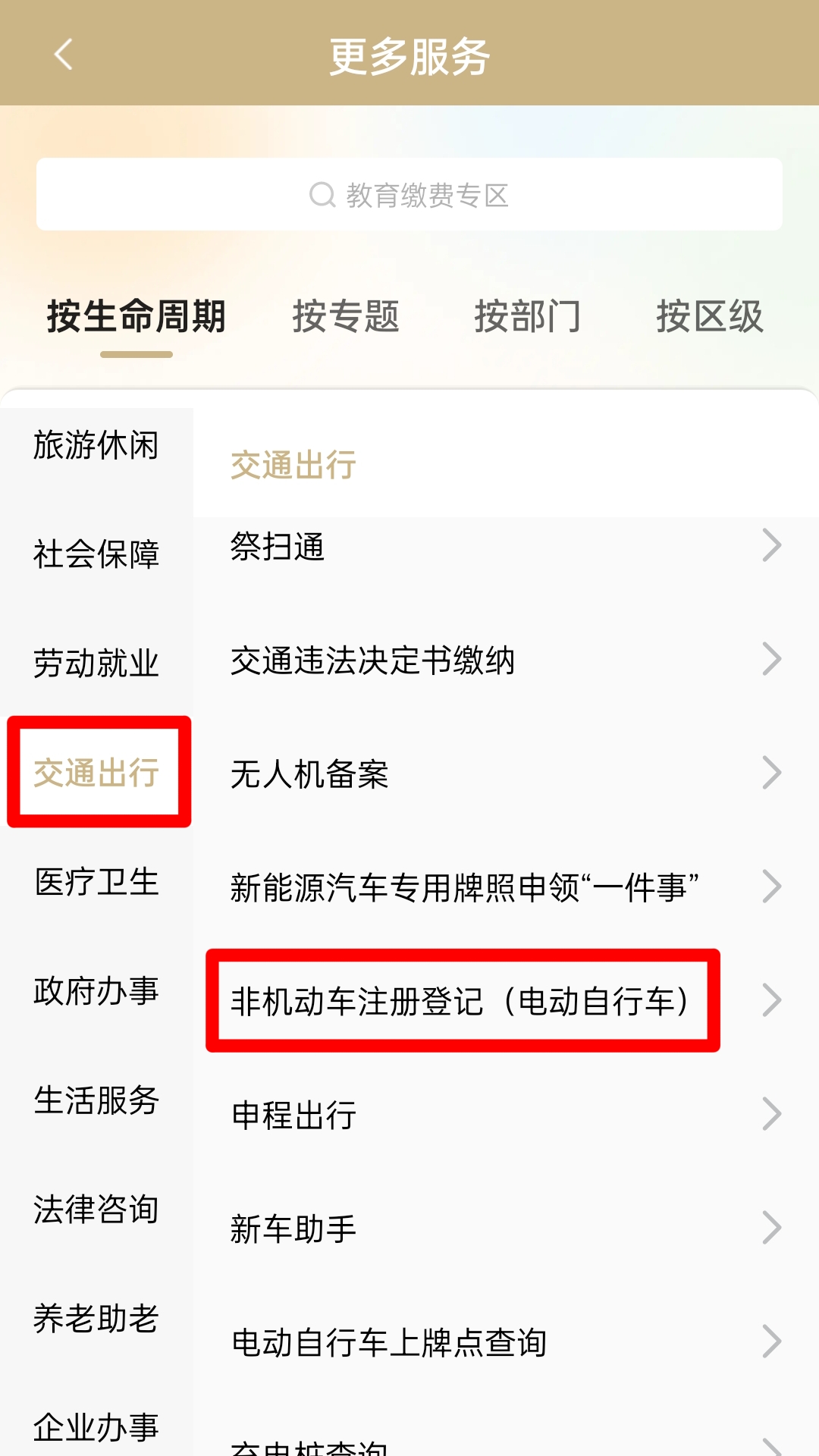Select the 劳动就业 category

pyautogui.click(x=96, y=664)
